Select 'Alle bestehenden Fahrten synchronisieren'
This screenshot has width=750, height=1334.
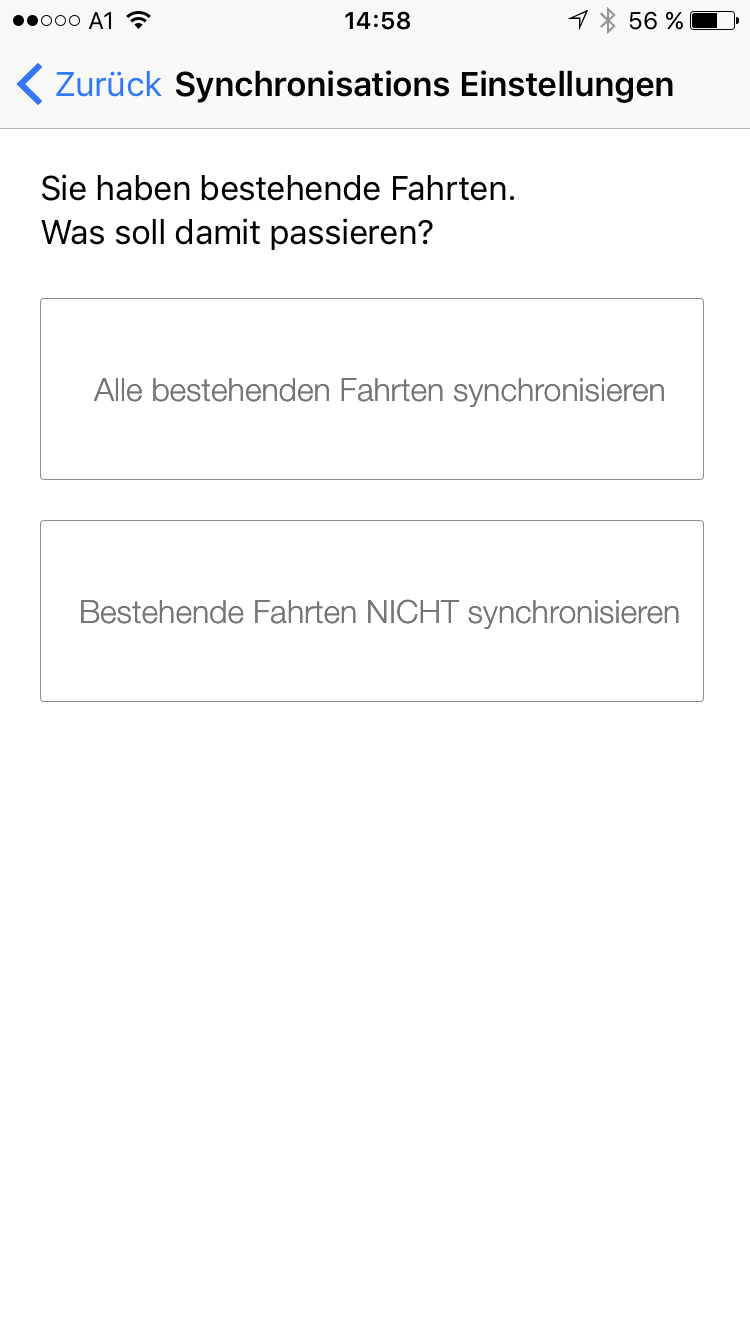372,389
